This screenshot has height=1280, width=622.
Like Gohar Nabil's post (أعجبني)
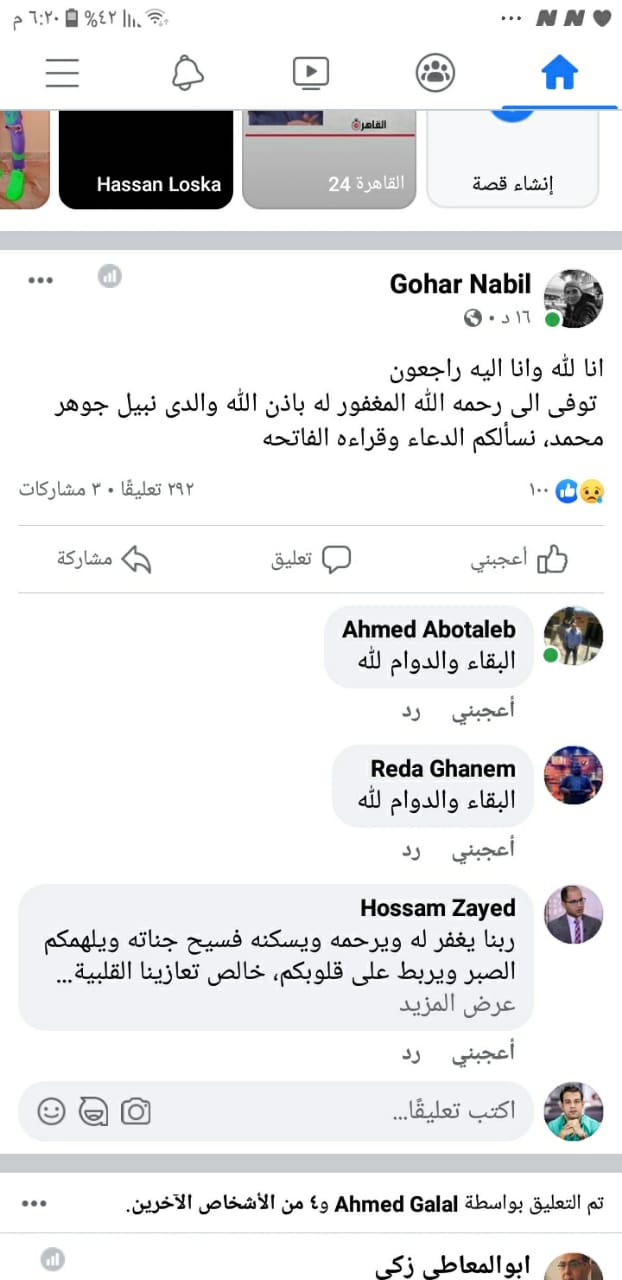[x=518, y=560]
